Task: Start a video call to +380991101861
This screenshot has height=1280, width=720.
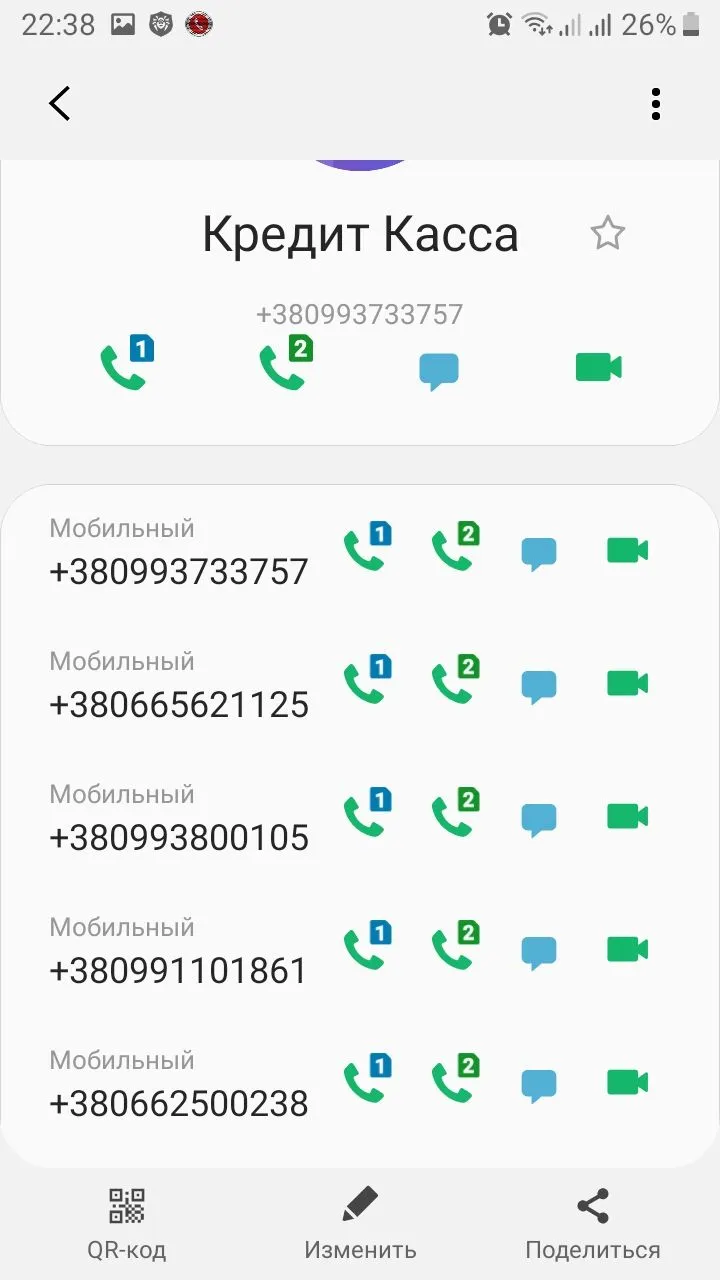Action: click(x=627, y=949)
